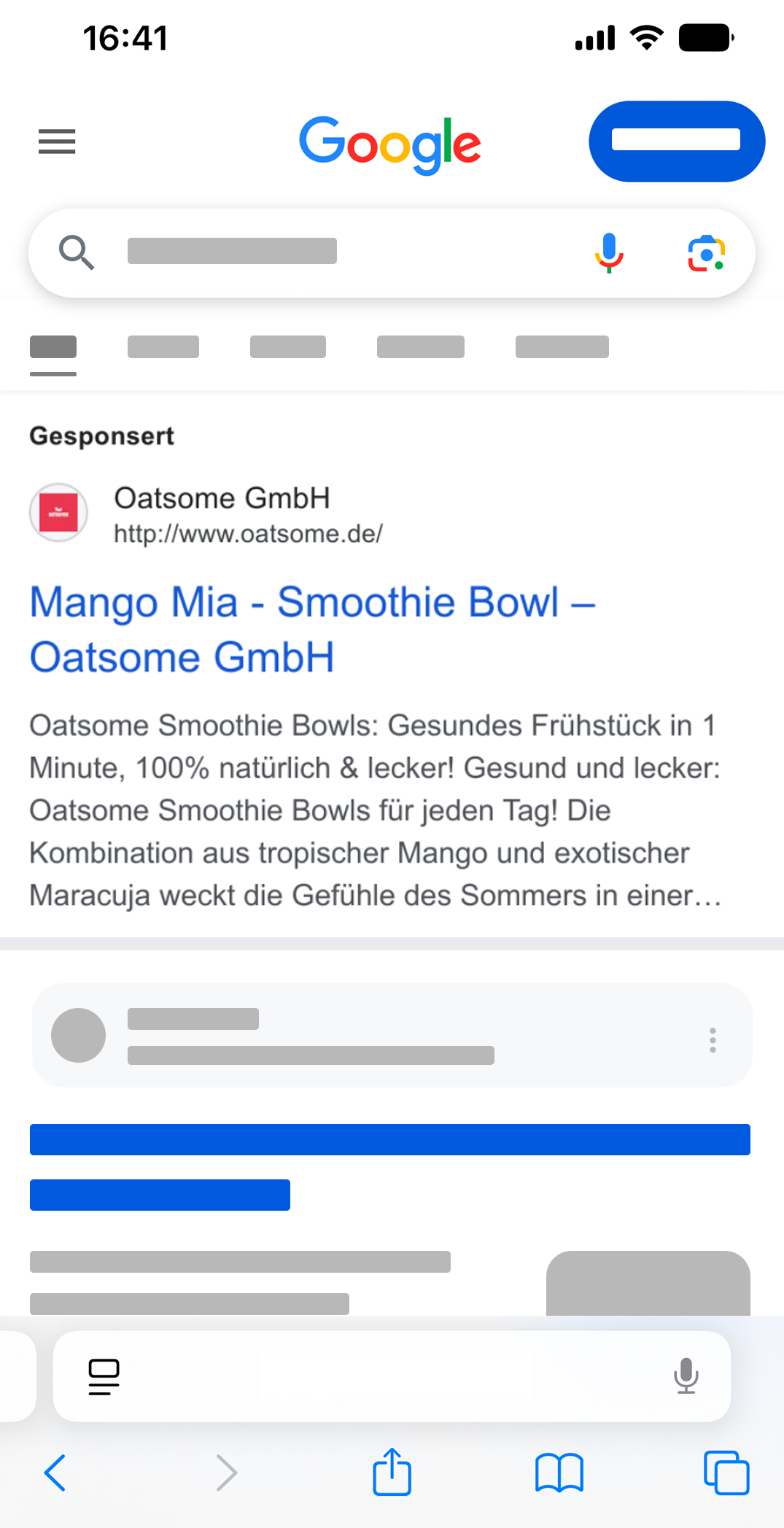The height and width of the screenshot is (1528, 784).
Task: Show all open Safari tabs
Action: (726, 1473)
